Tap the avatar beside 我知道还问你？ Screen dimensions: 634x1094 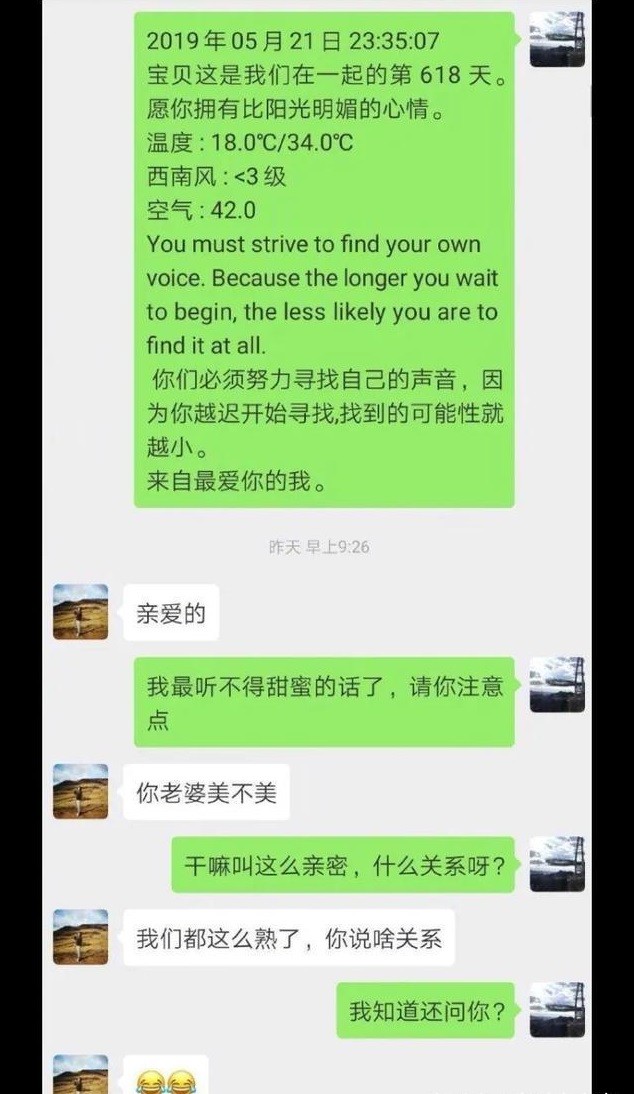tap(556, 1009)
